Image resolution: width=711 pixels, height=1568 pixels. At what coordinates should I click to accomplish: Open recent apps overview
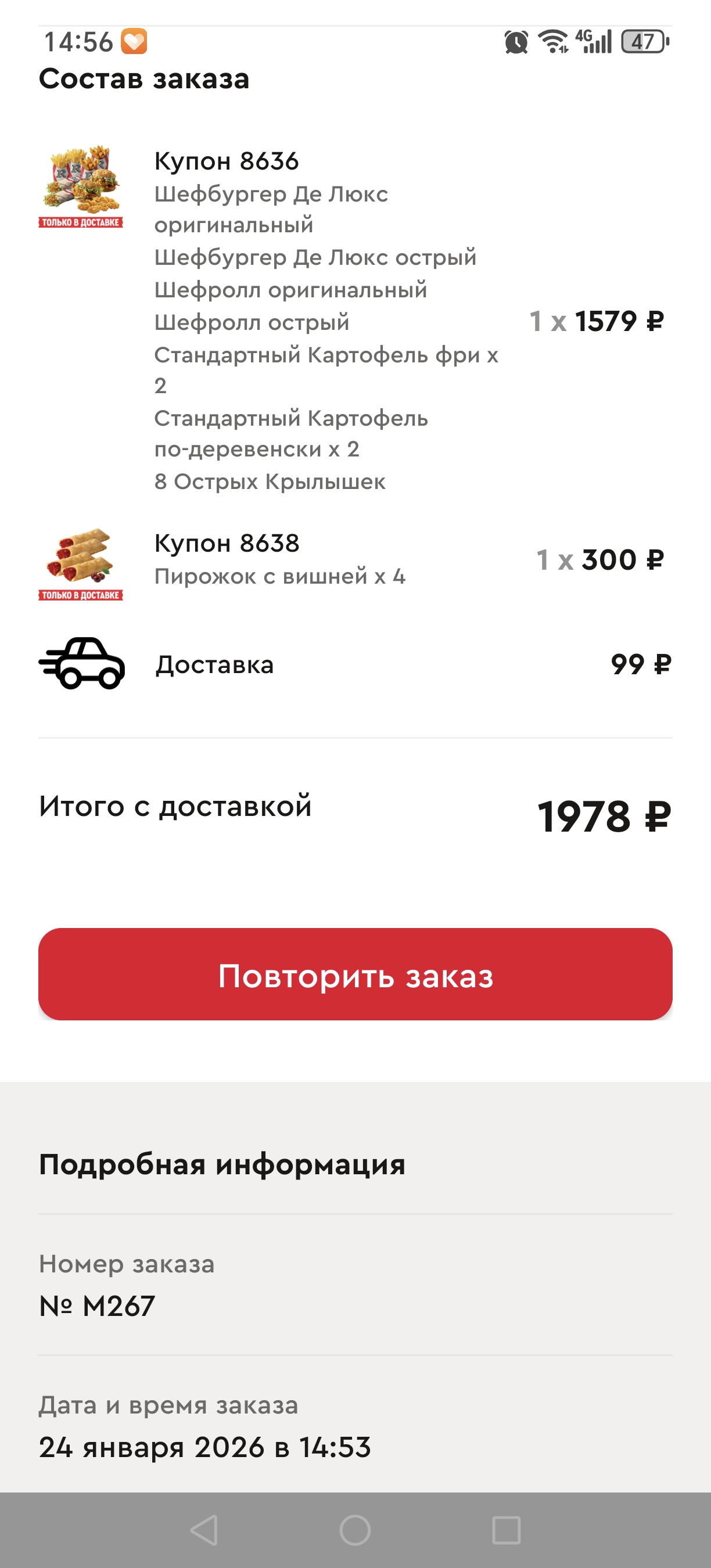506,1530
